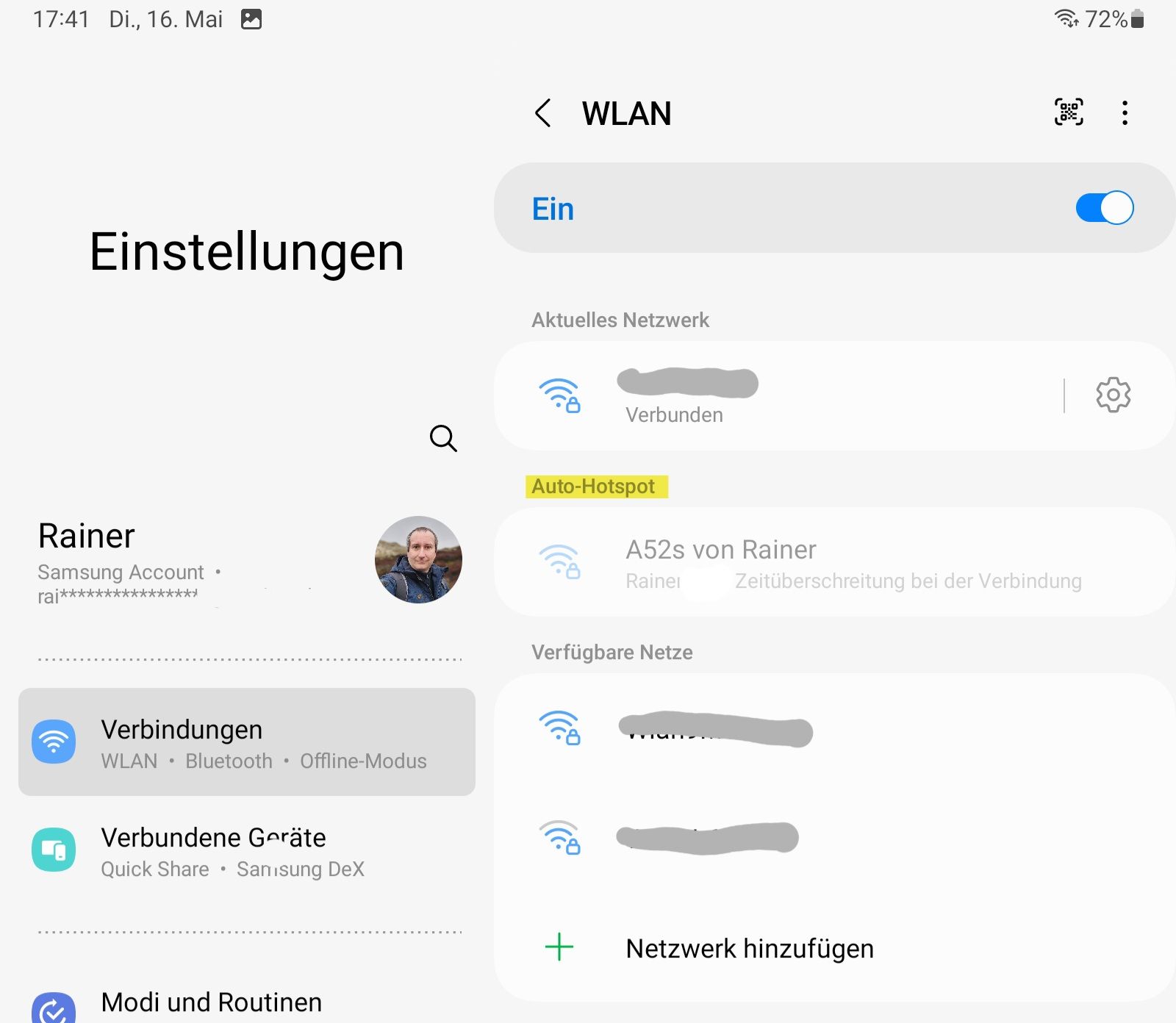The width and height of the screenshot is (1176, 1023).
Task: Open the WLAN overflow menu
Action: (x=1124, y=113)
